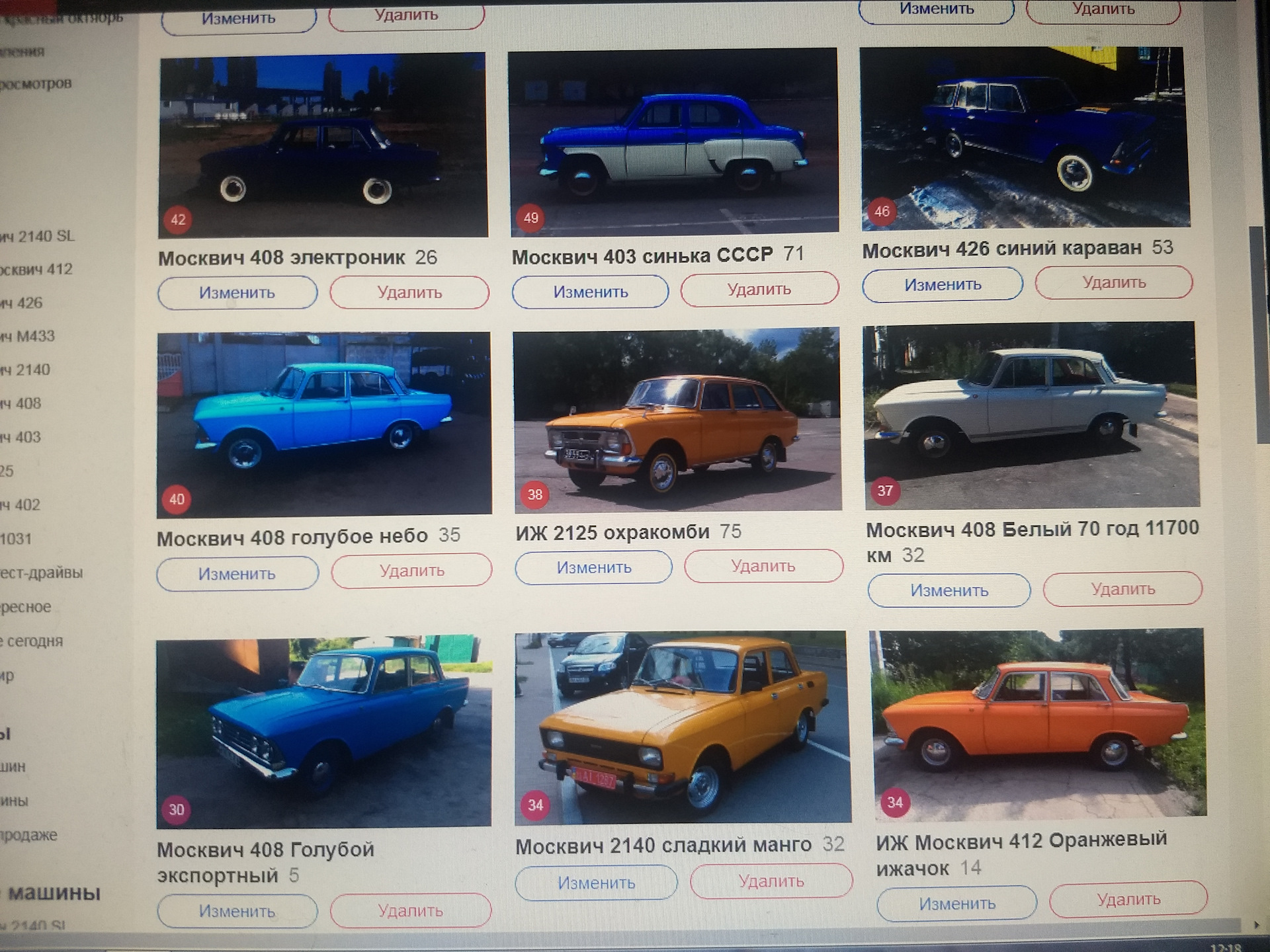Edit Москвич 408 Голубой экспортный

click(x=237, y=912)
